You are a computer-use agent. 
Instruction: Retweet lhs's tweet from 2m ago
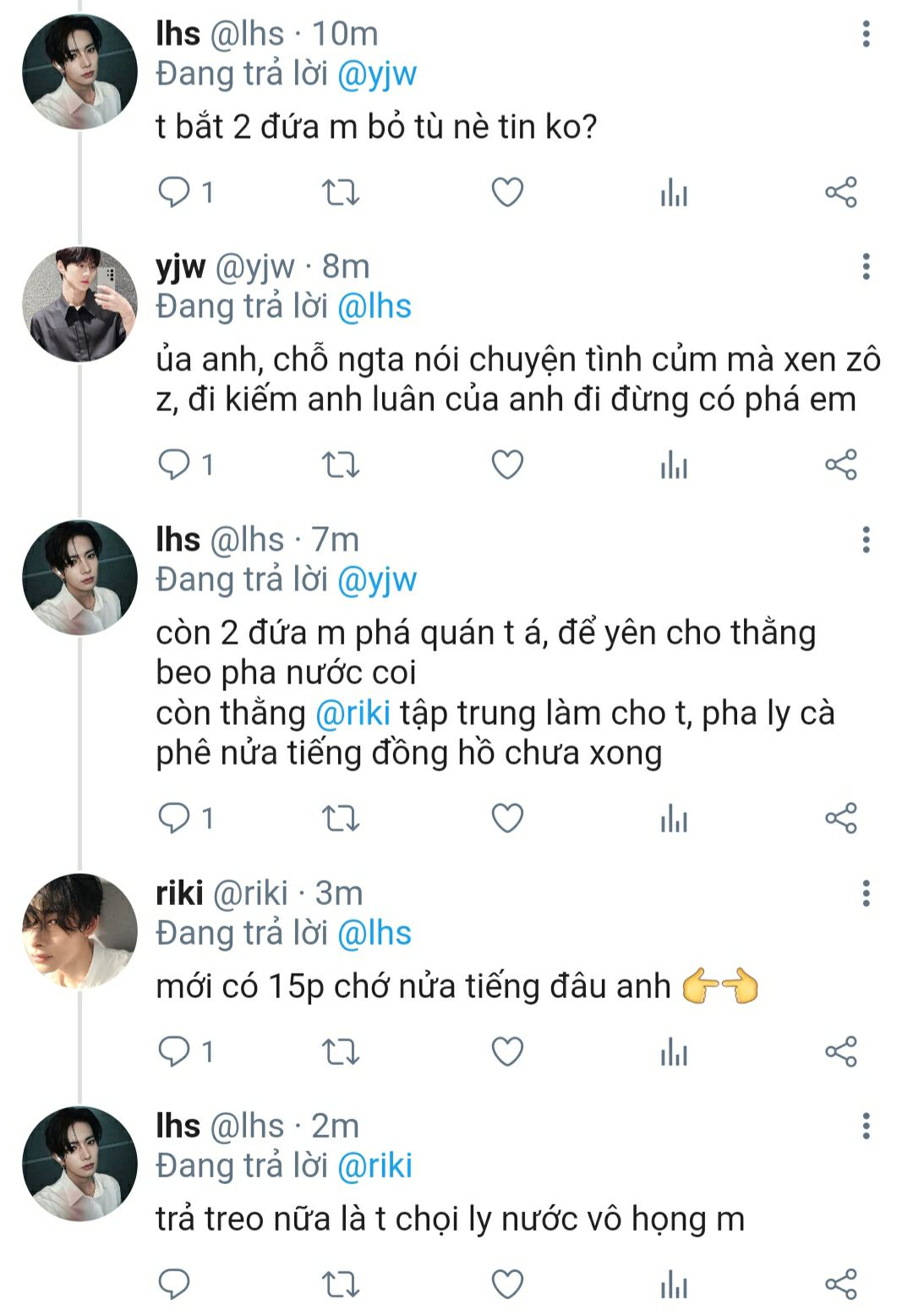point(341,1284)
